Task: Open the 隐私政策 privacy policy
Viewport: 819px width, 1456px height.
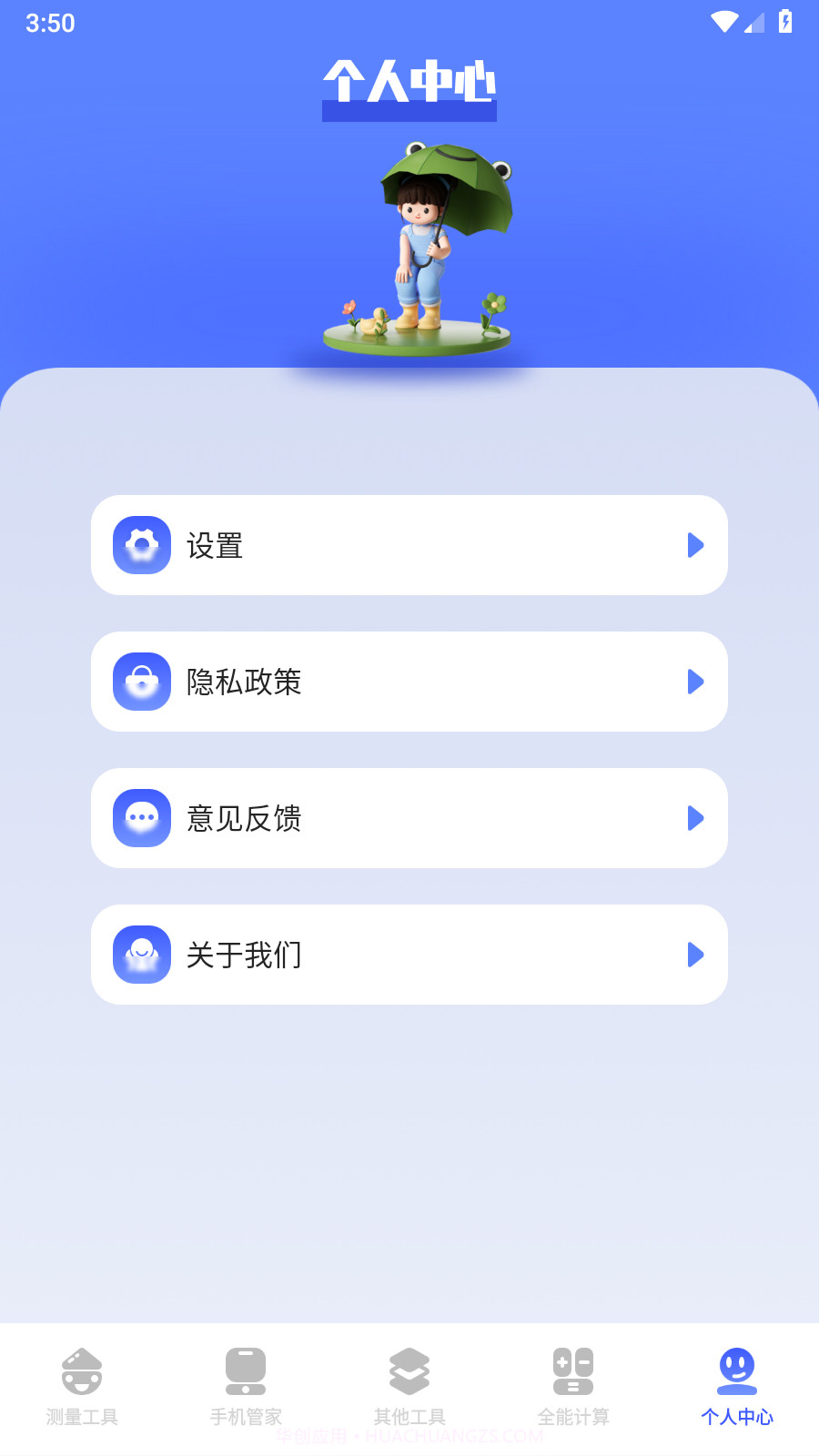Action: click(x=409, y=681)
